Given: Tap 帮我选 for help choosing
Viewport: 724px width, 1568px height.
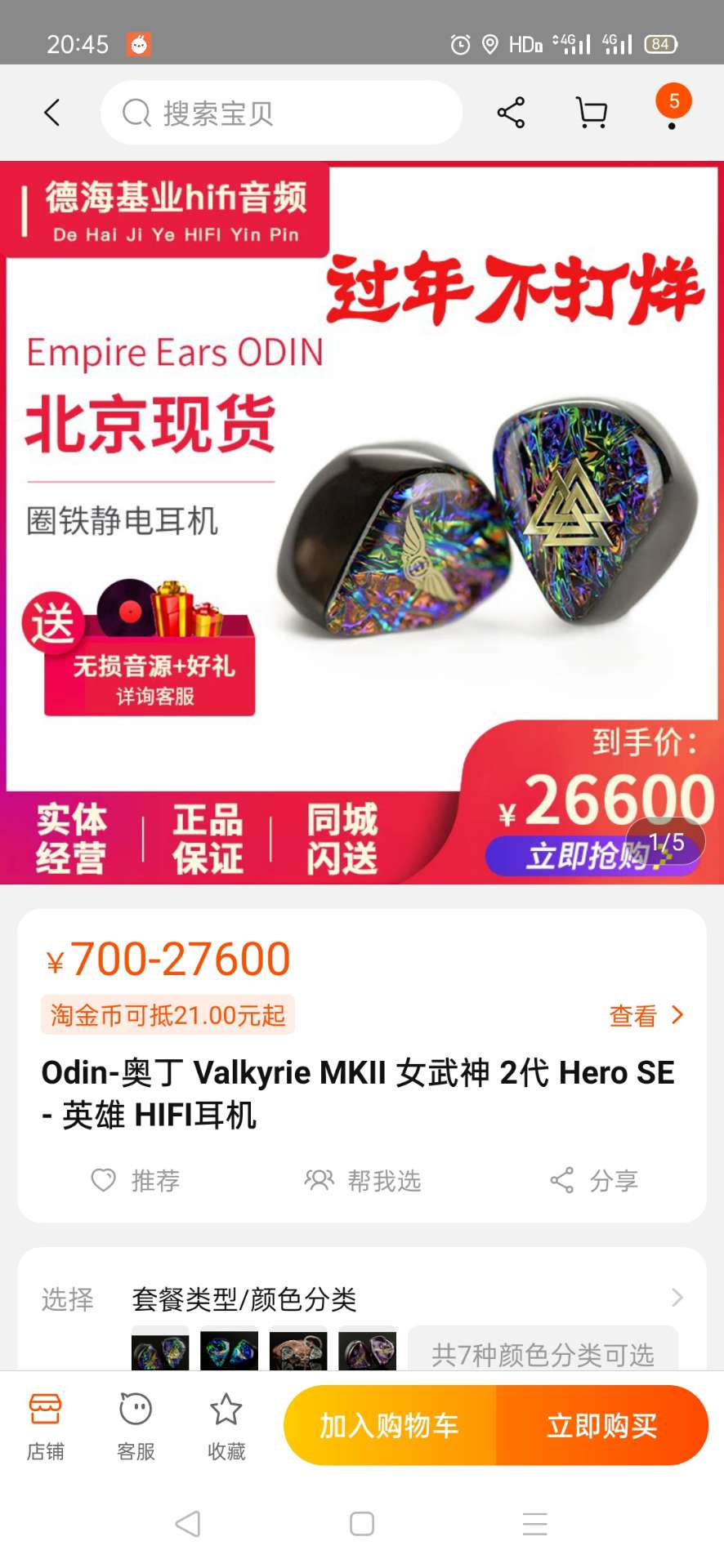Looking at the screenshot, I should point(363,1180).
